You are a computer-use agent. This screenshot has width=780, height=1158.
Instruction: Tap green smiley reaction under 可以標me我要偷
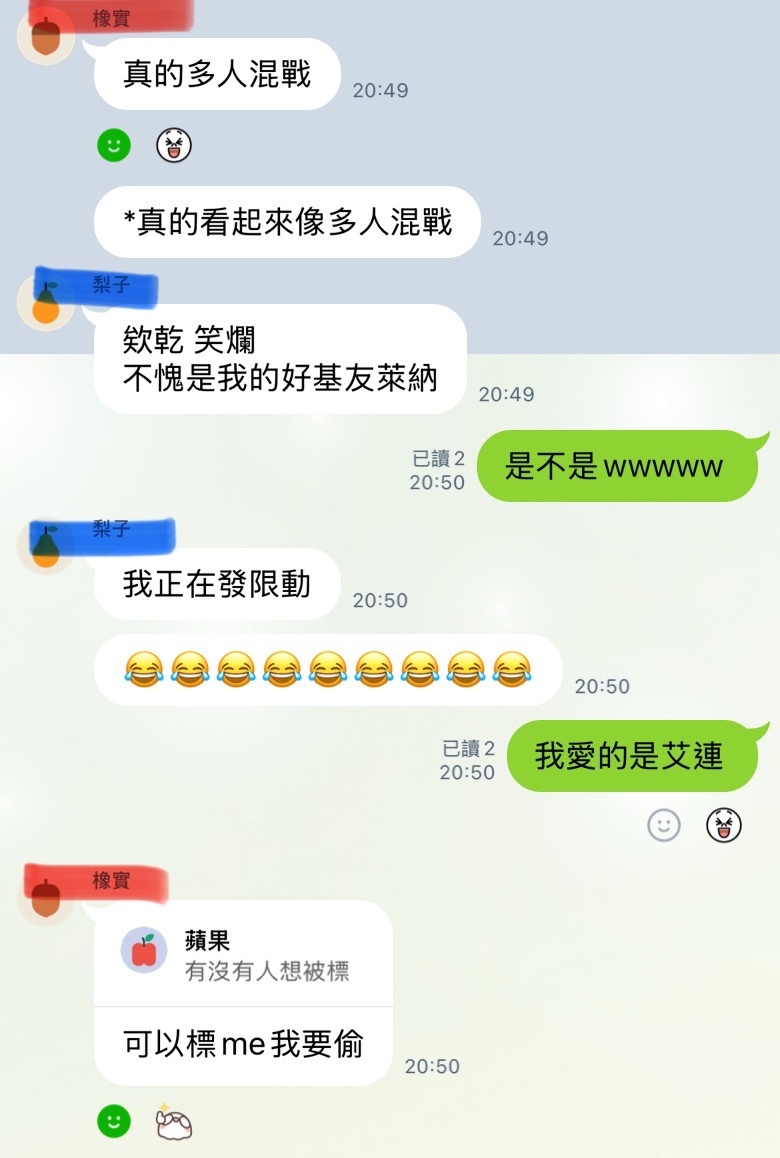pos(114,1121)
